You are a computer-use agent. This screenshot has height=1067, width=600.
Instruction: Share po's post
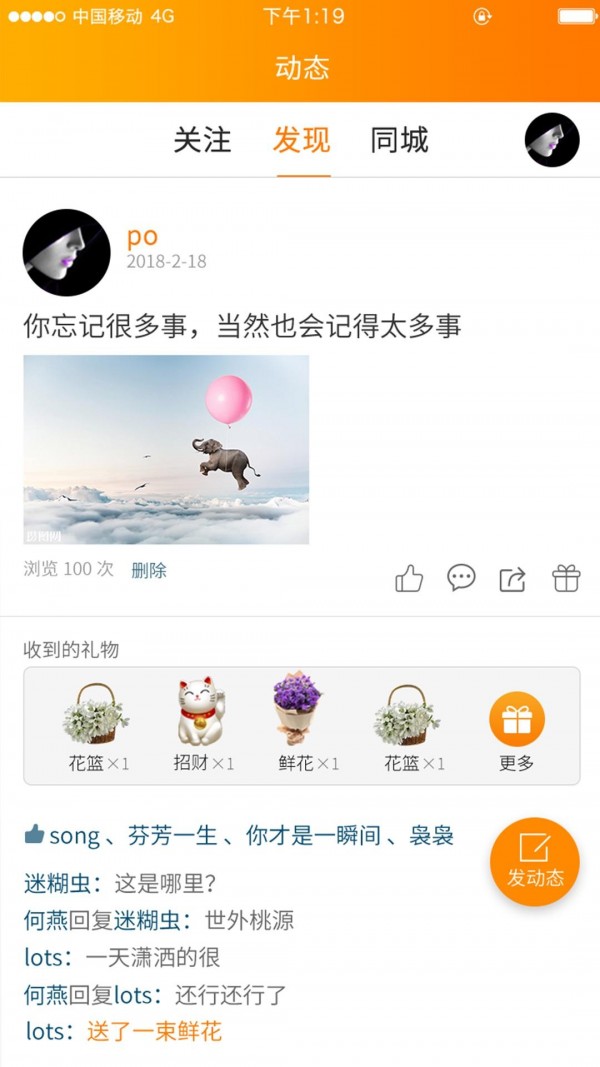(x=512, y=578)
